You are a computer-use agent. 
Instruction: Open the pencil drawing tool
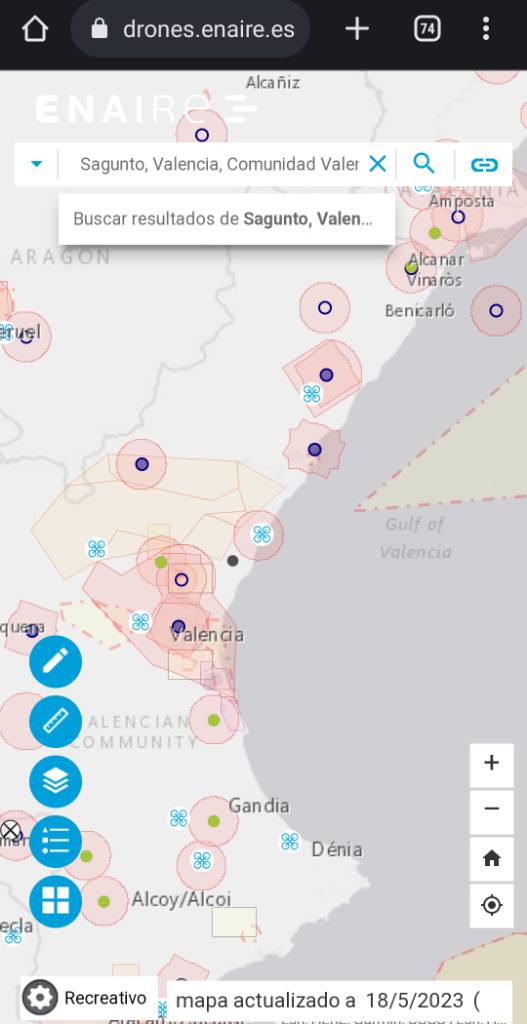point(56,662)
